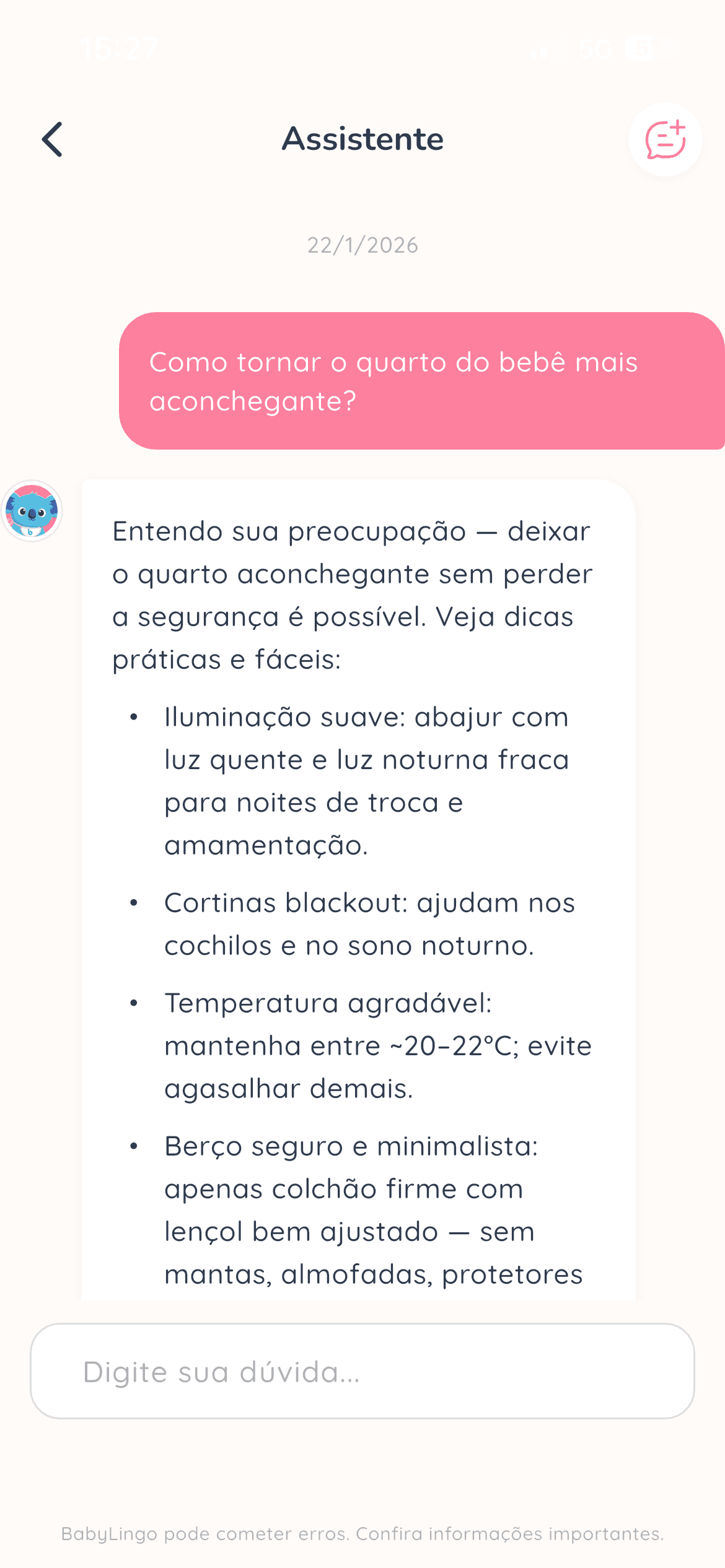Screen dimensions: 725x1568
Task: Tap the back arrow to leave Assistente
Action: coord(53,139)
